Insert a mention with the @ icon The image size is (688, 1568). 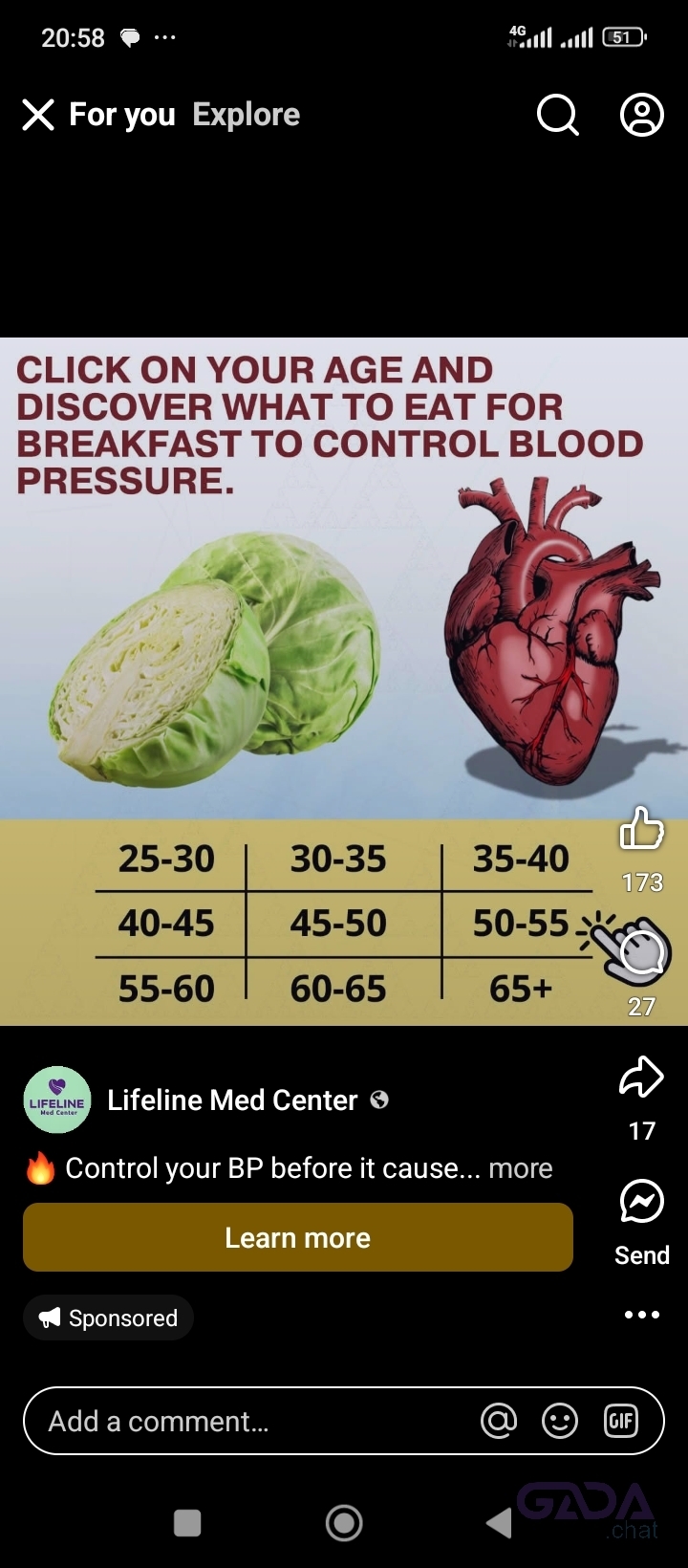click(x=499, y=1421)
